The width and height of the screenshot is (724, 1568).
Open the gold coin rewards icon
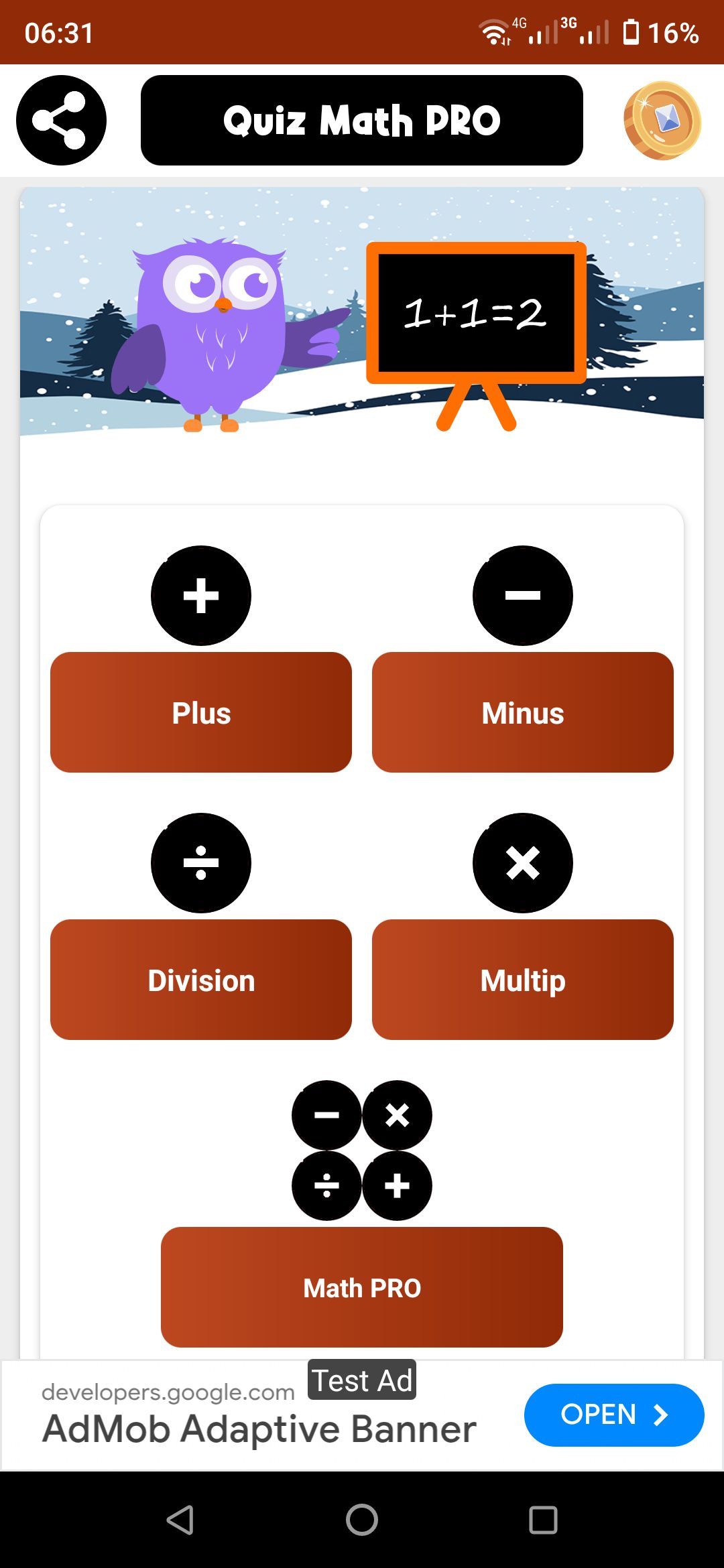click(x=662, y=121)
